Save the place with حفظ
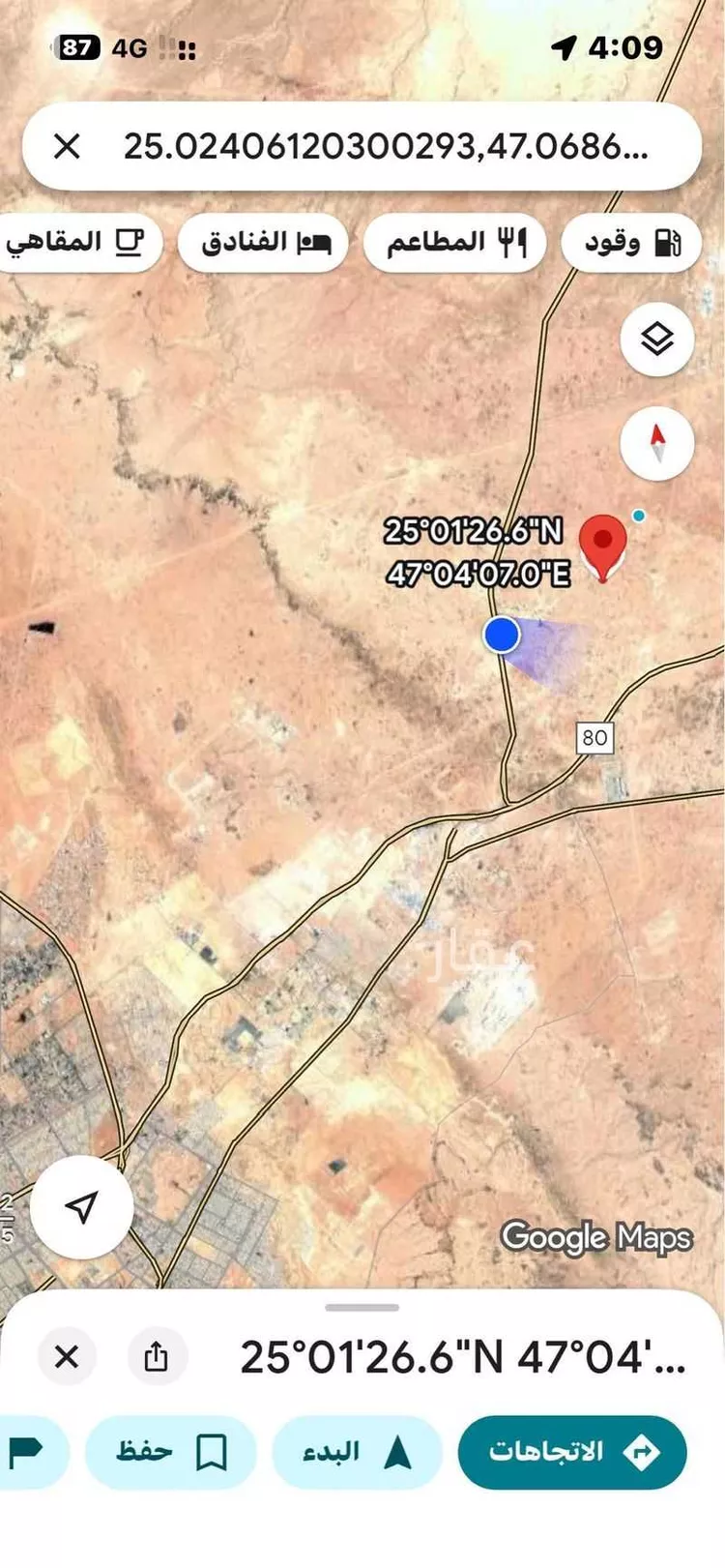725x1568 pixels. click(171, 1451)
